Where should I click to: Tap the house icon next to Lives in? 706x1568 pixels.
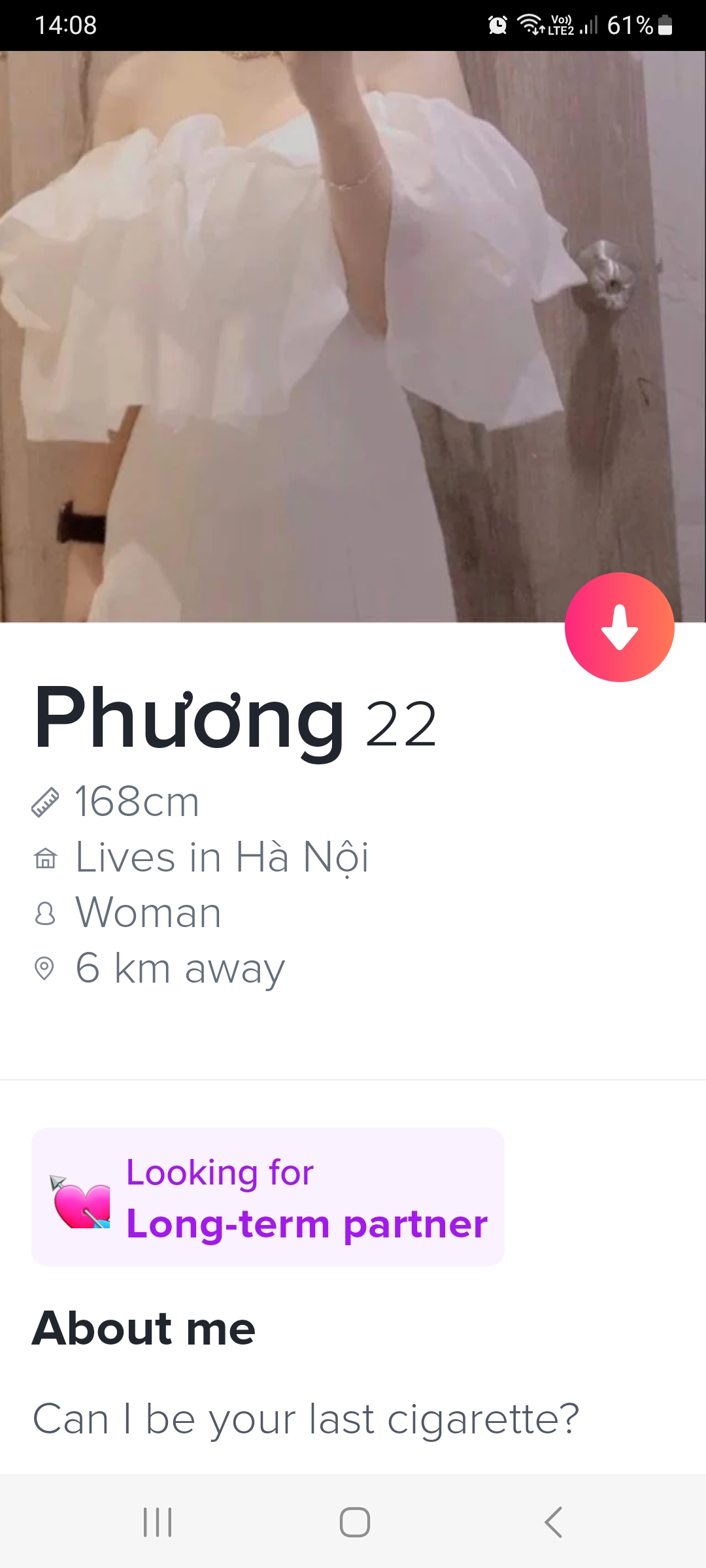(x=44, y=858)
